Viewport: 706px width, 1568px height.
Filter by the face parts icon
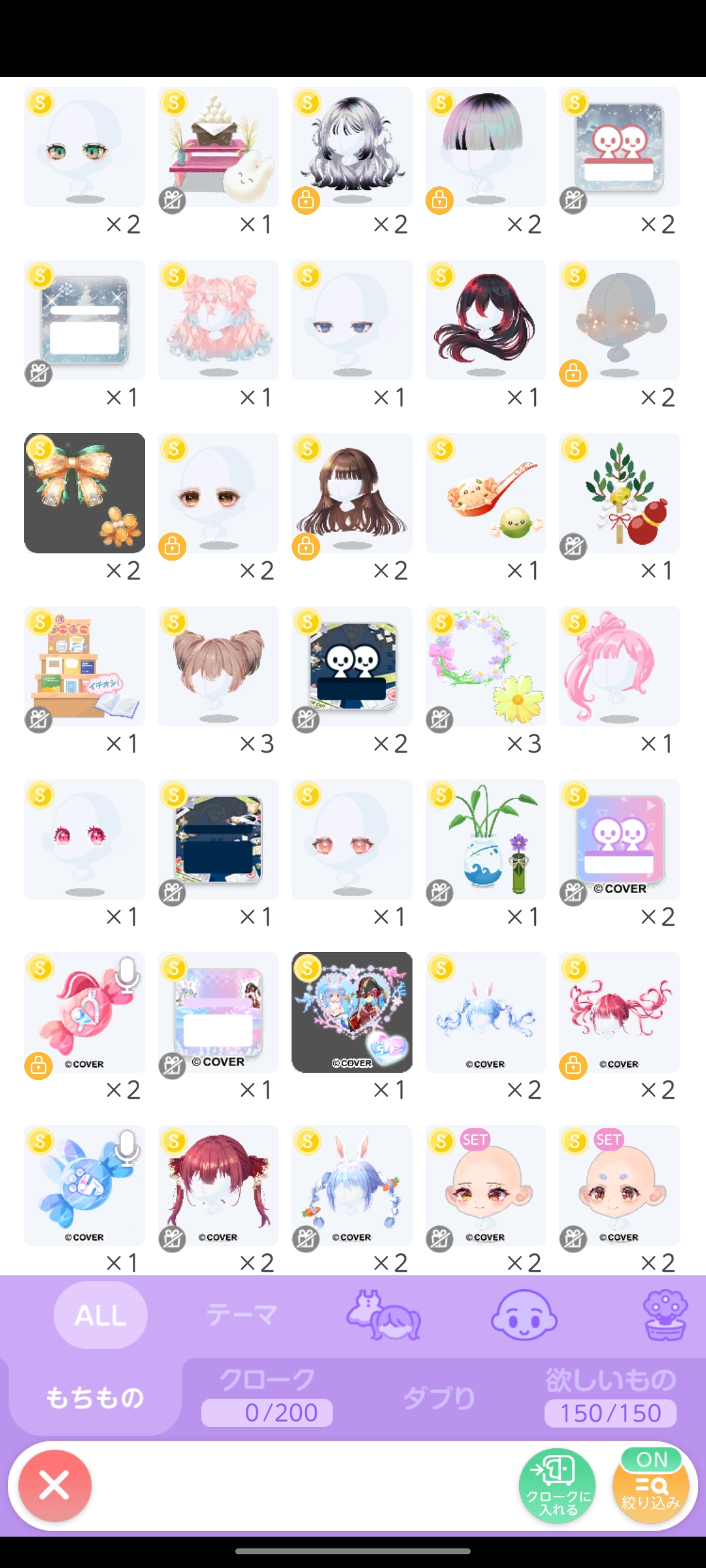tap(524, 1315)
